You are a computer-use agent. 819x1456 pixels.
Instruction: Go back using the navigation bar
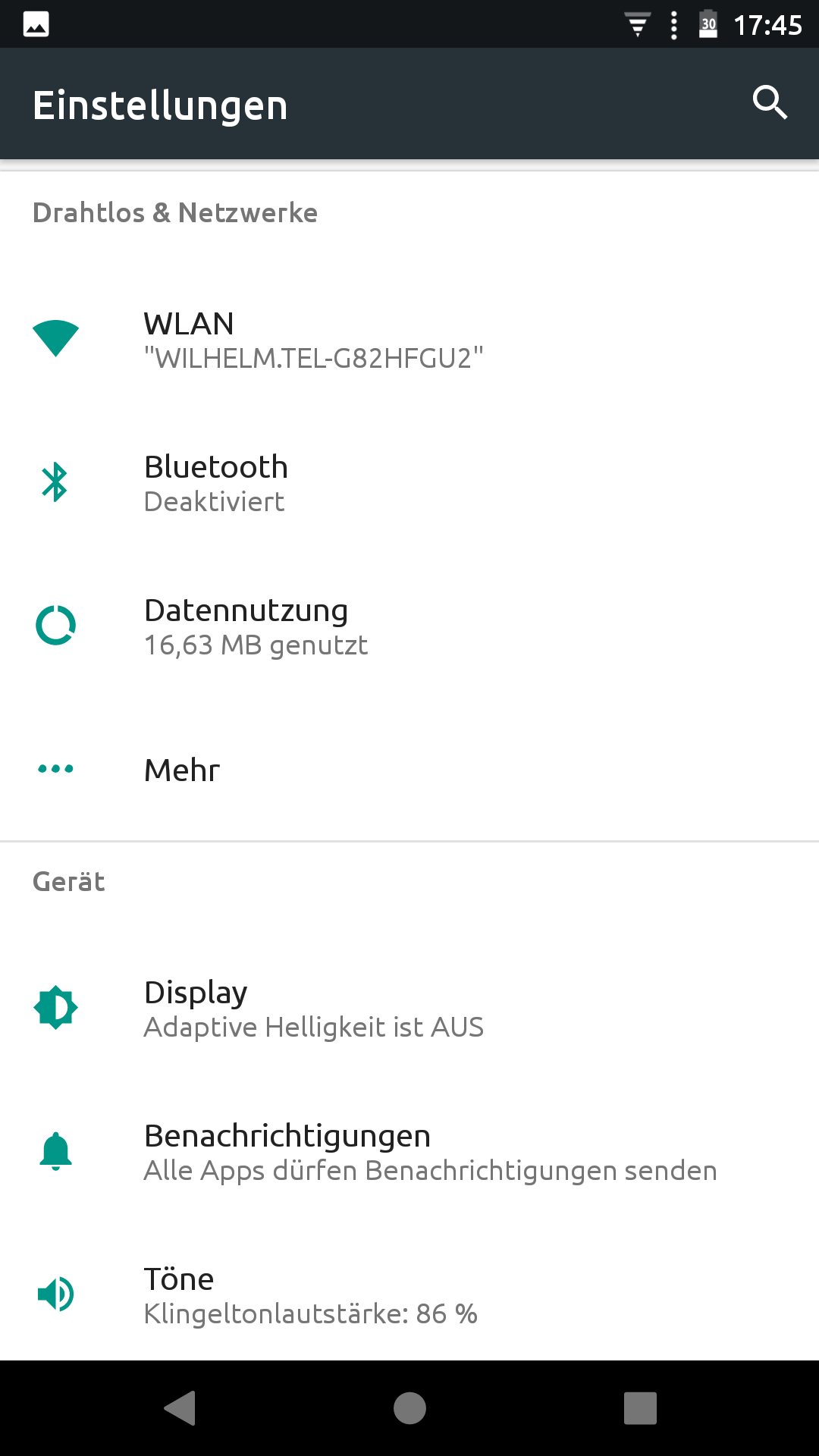(x=180, y=1408)
